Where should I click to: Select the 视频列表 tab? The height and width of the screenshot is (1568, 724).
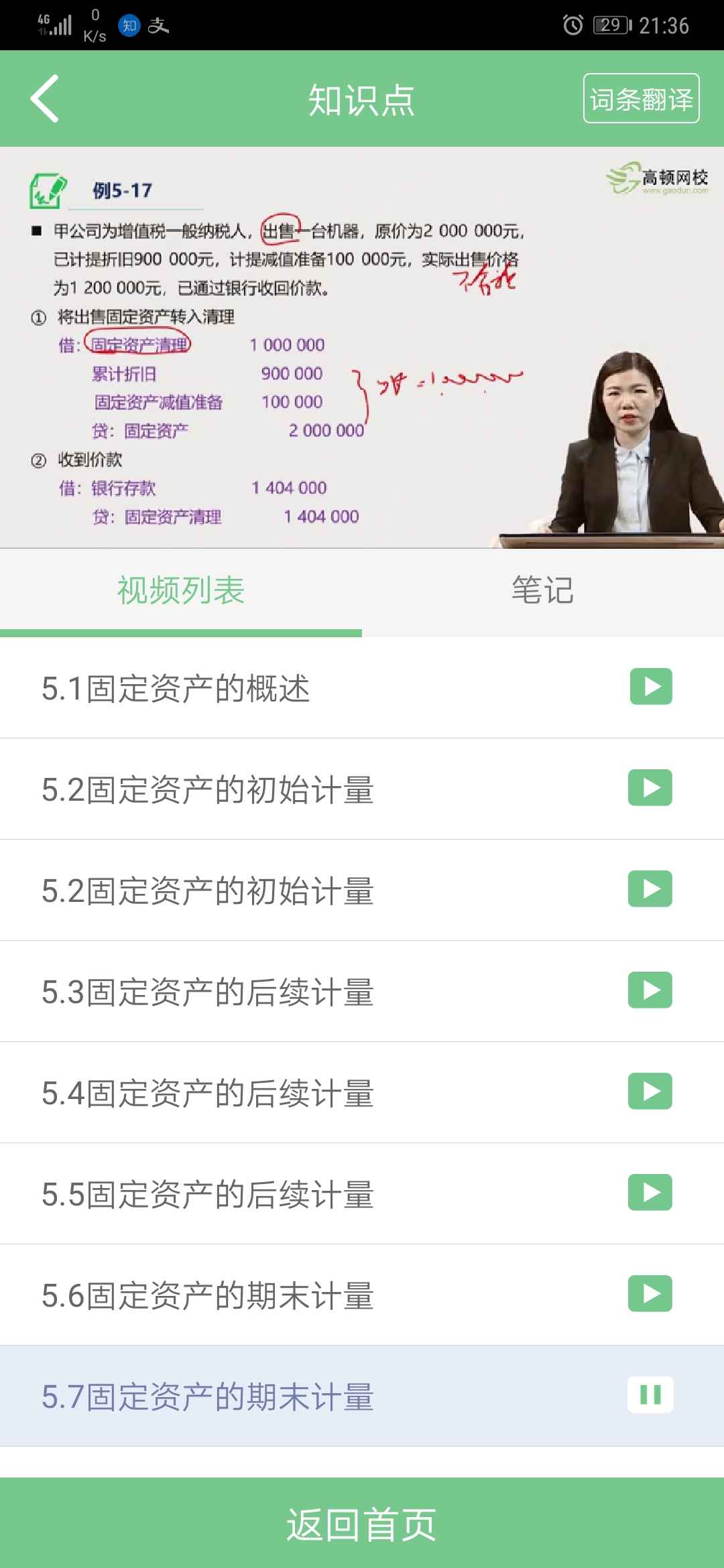coord(180,590)
